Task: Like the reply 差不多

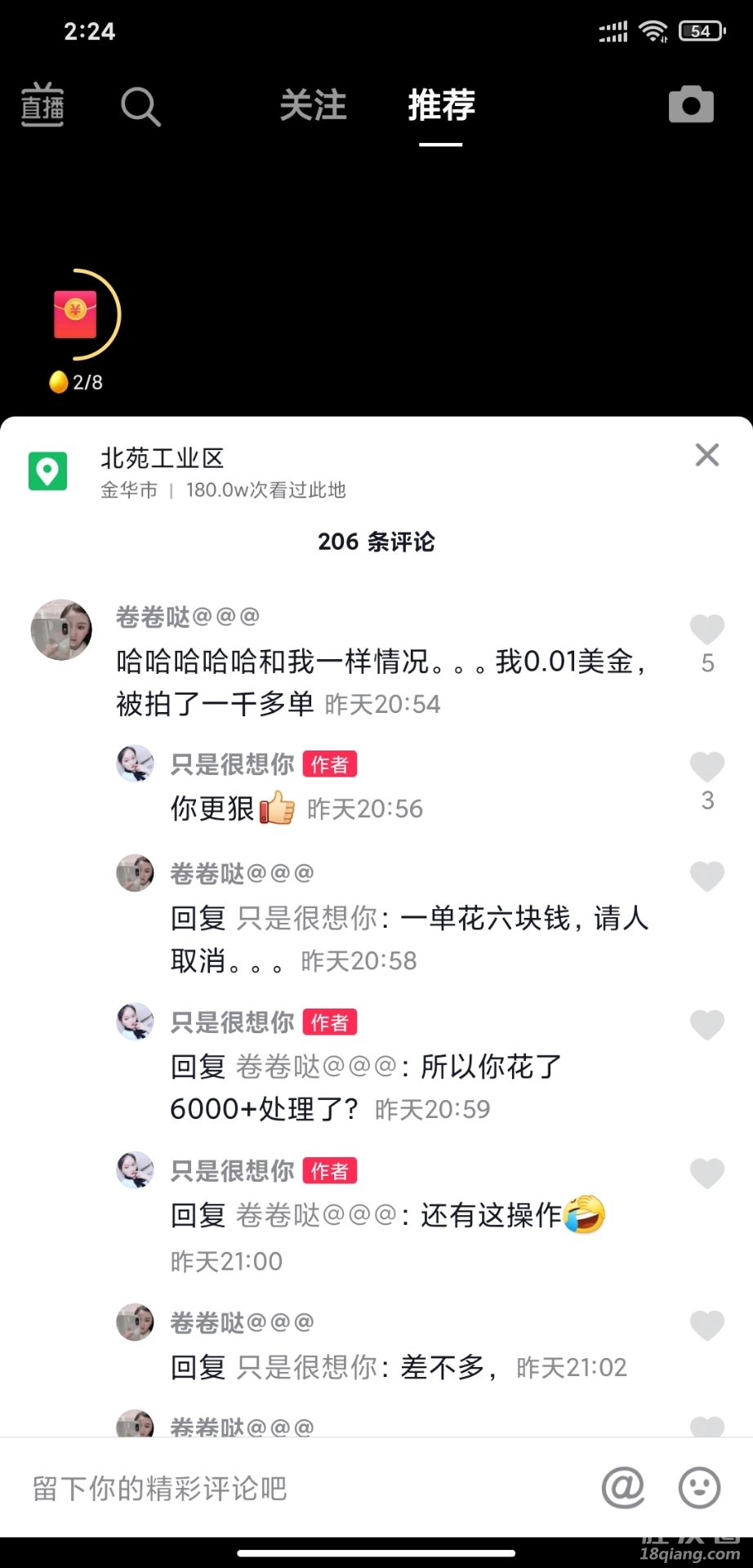Action: pyautogui.click(x=706, y=1325)
